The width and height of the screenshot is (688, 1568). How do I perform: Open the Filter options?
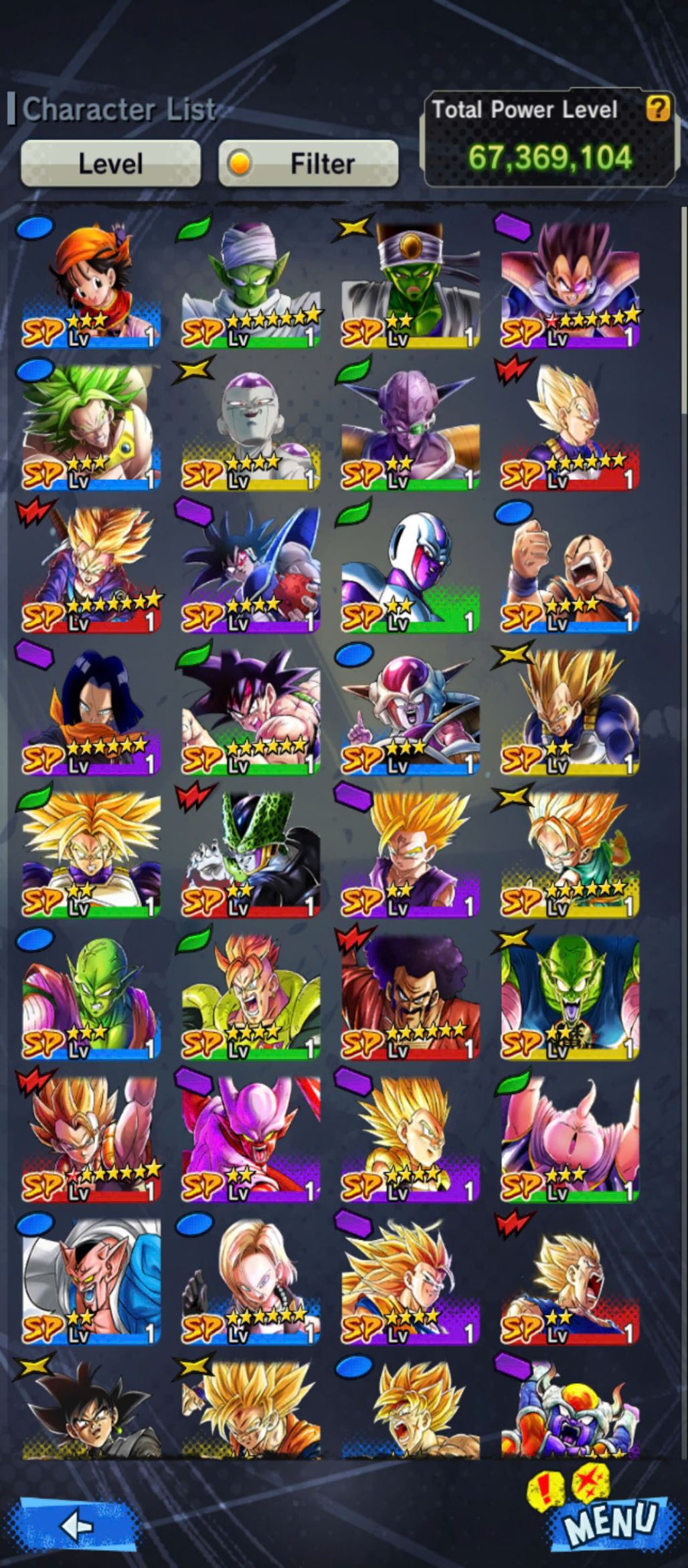tap(309, 163)
